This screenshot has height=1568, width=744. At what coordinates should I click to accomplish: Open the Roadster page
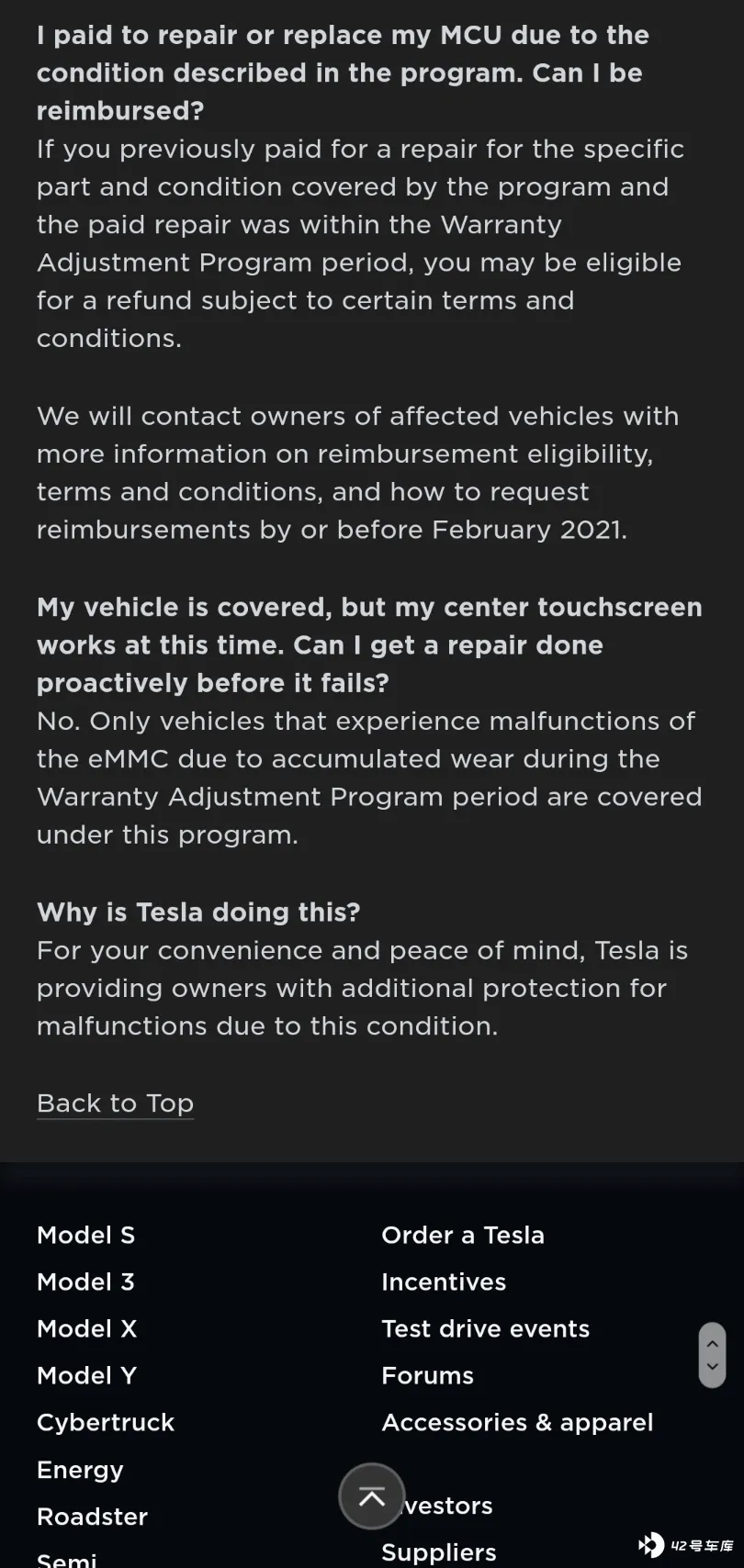click(92, 1517)
